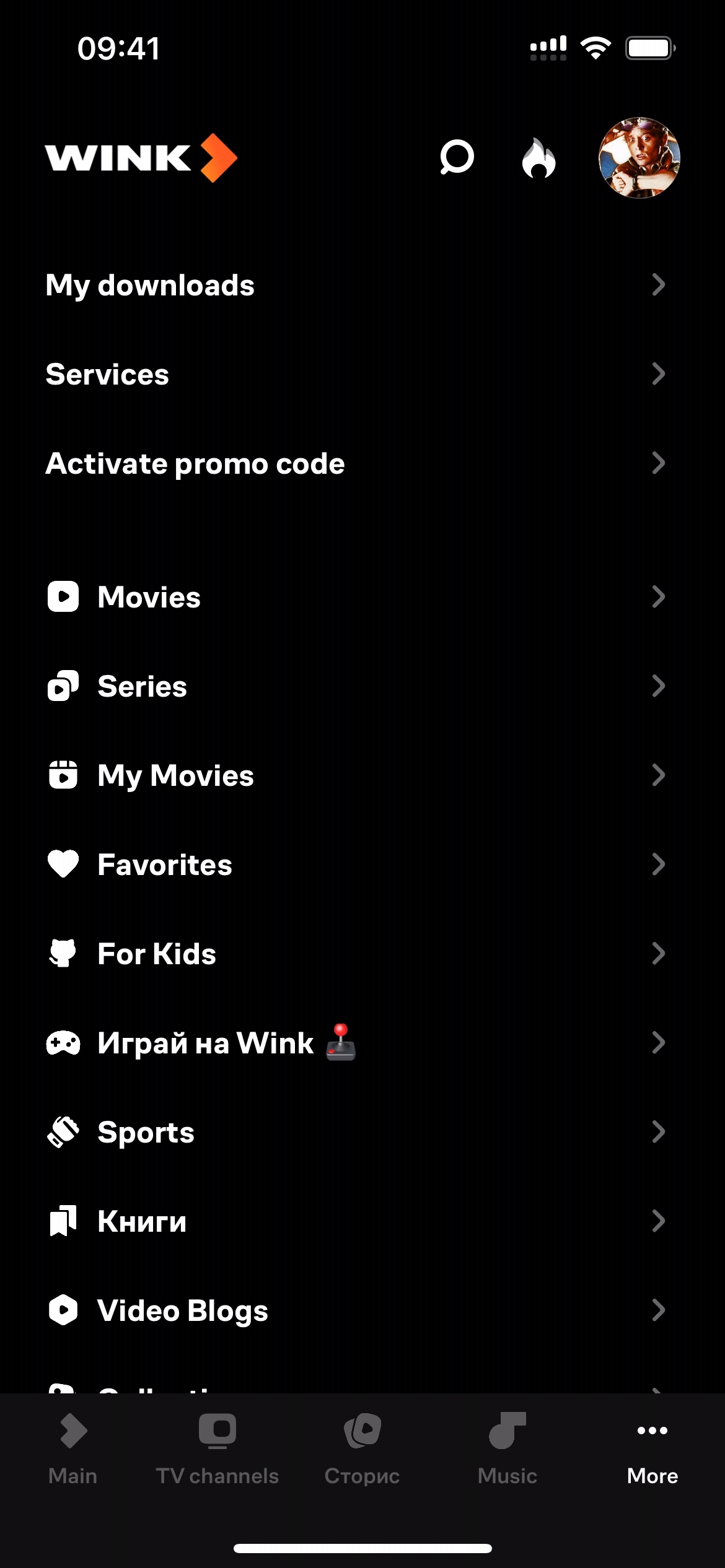This screenshot has height=1568, width=725.
Task: Open the Книги section
Action: [x=355, y=1222]
